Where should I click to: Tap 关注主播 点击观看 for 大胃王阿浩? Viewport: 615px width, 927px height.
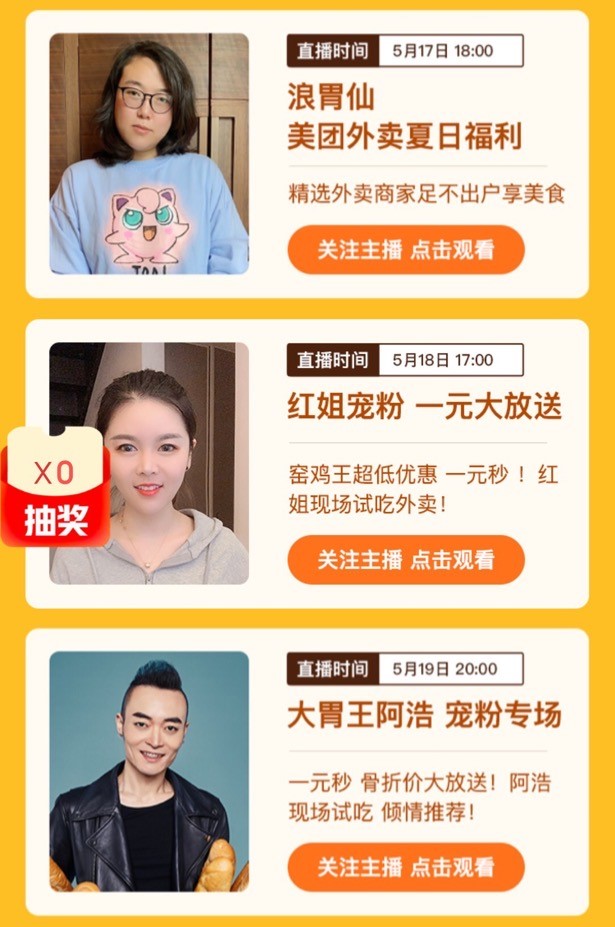pos(406,867)
